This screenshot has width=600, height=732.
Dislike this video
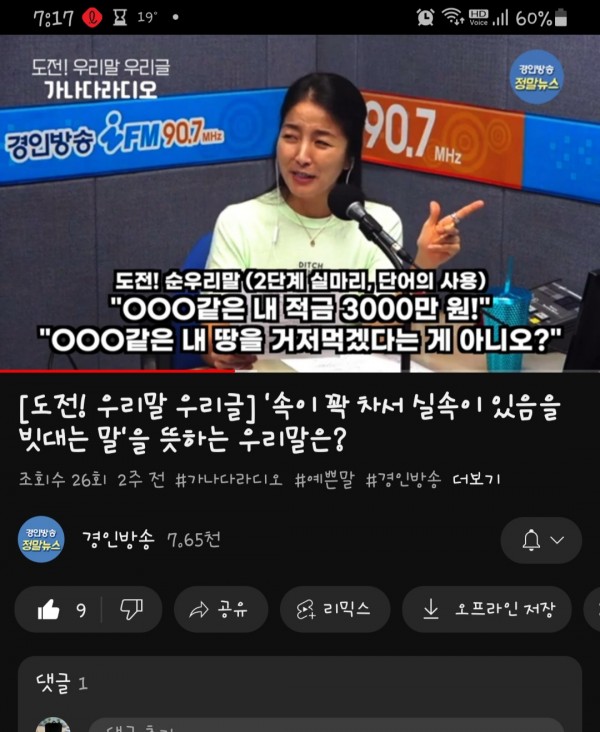coord(131,609)
